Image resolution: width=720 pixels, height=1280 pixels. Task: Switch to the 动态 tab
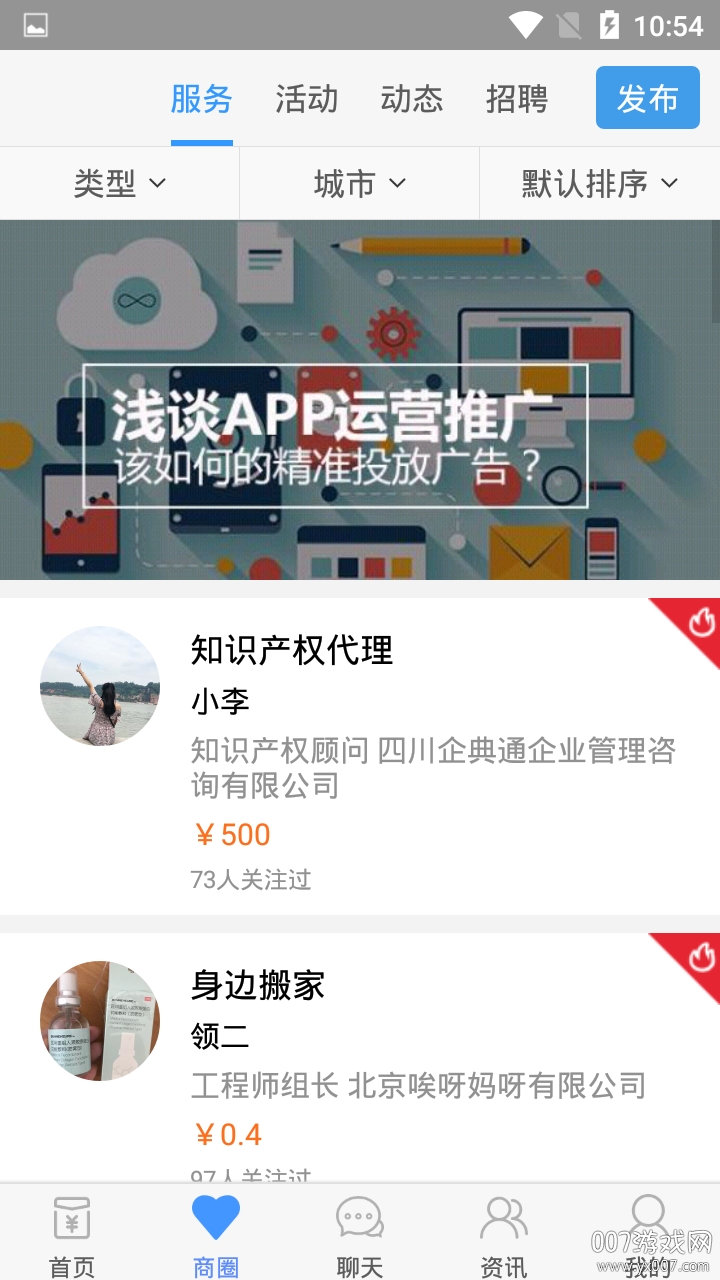click(x=410, y=98)
